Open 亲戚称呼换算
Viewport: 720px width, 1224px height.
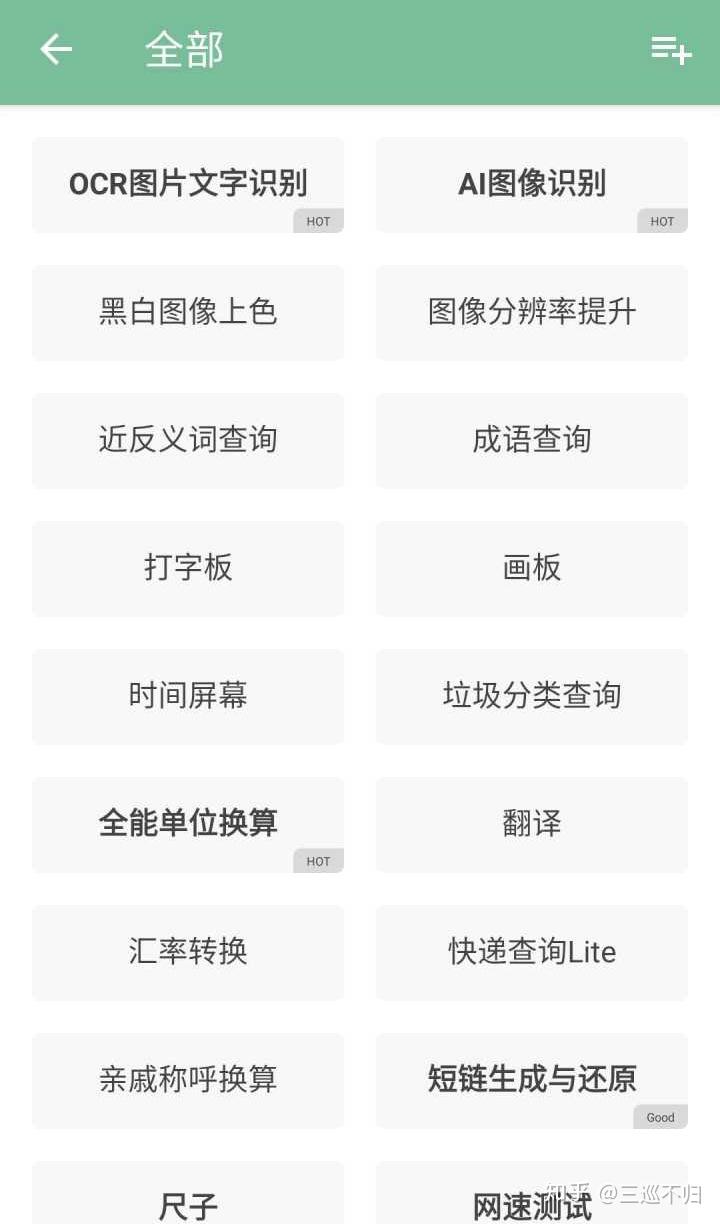[x=188, y=1081]
